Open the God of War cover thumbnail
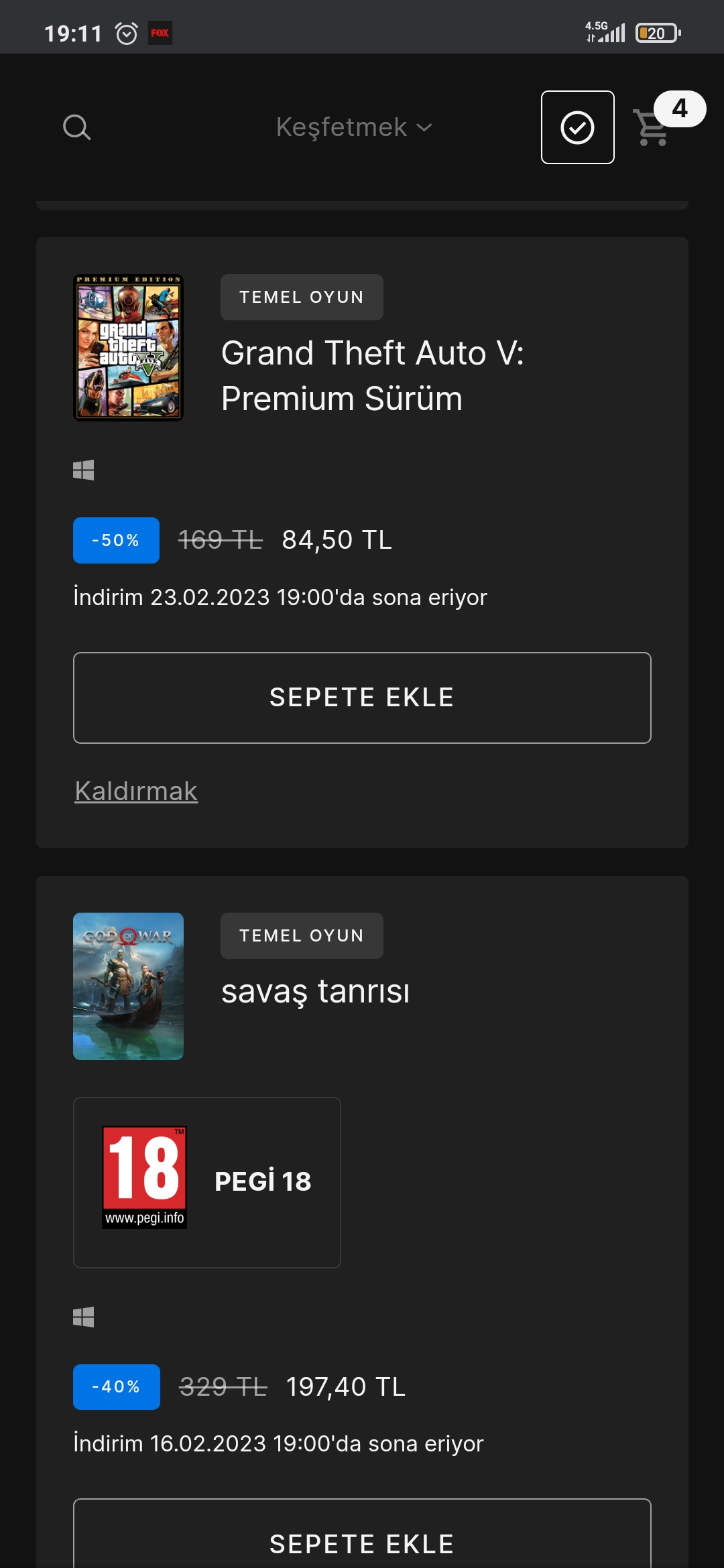This screenshot has width=724, height=1568. tap(128, 986)
